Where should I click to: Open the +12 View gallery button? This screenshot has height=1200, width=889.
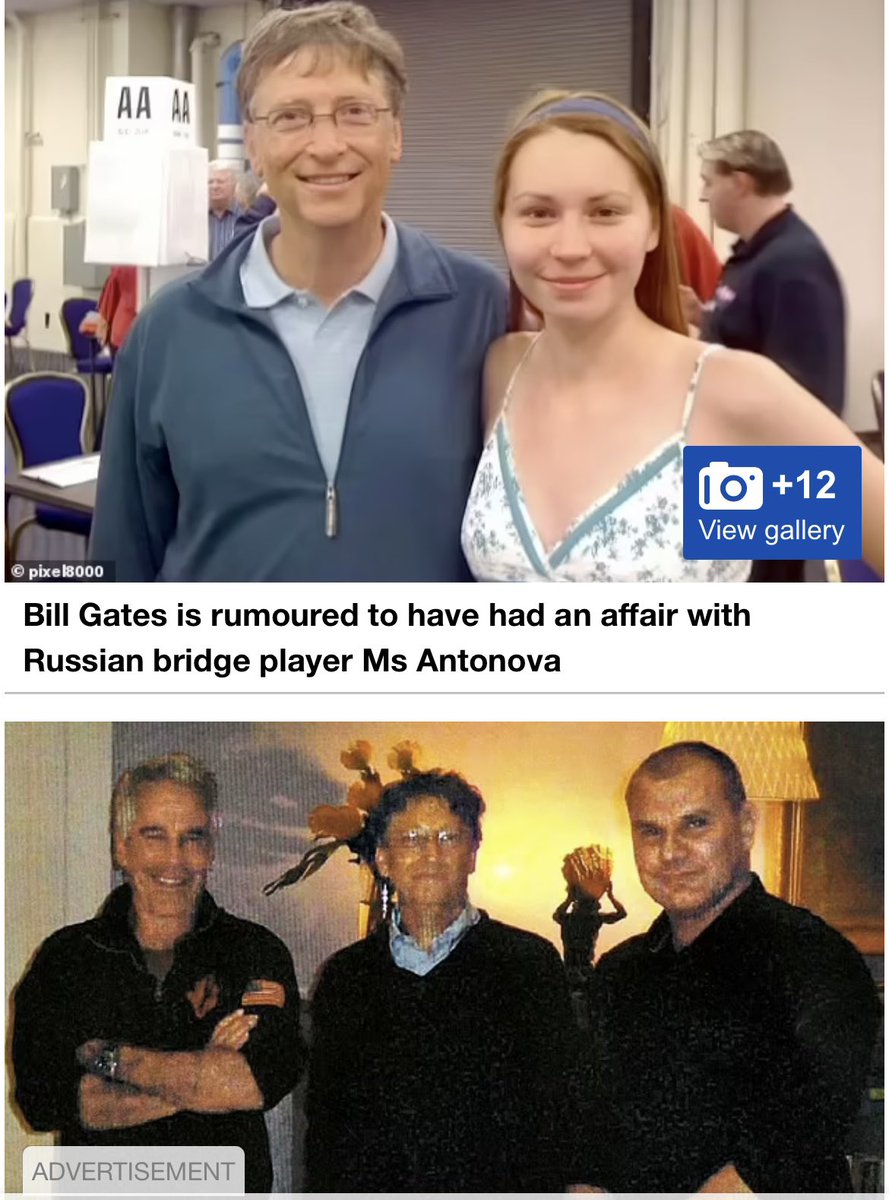[x=771, y=503]
